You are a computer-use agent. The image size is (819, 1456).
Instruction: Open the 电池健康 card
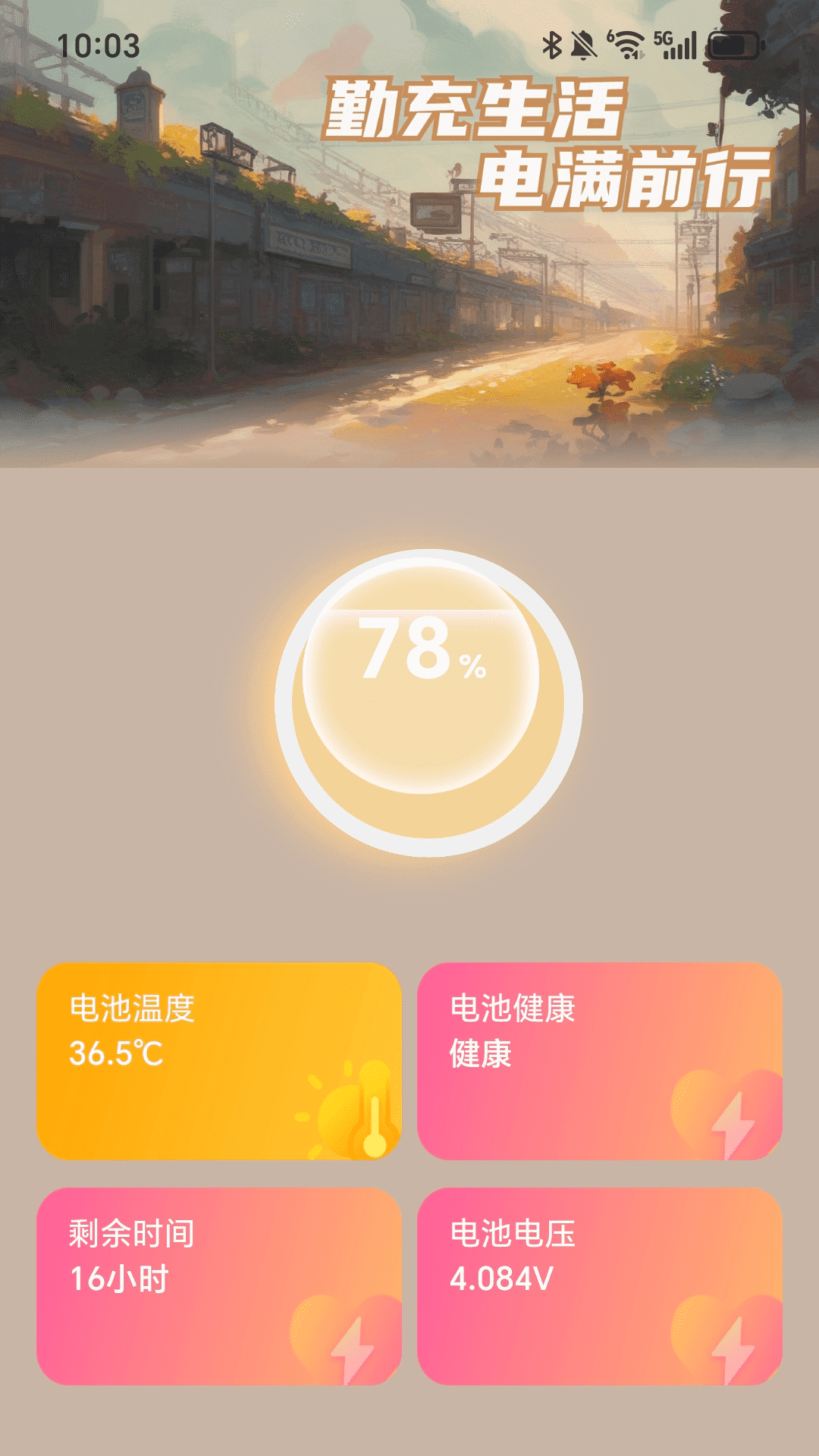pos(599,1061)
